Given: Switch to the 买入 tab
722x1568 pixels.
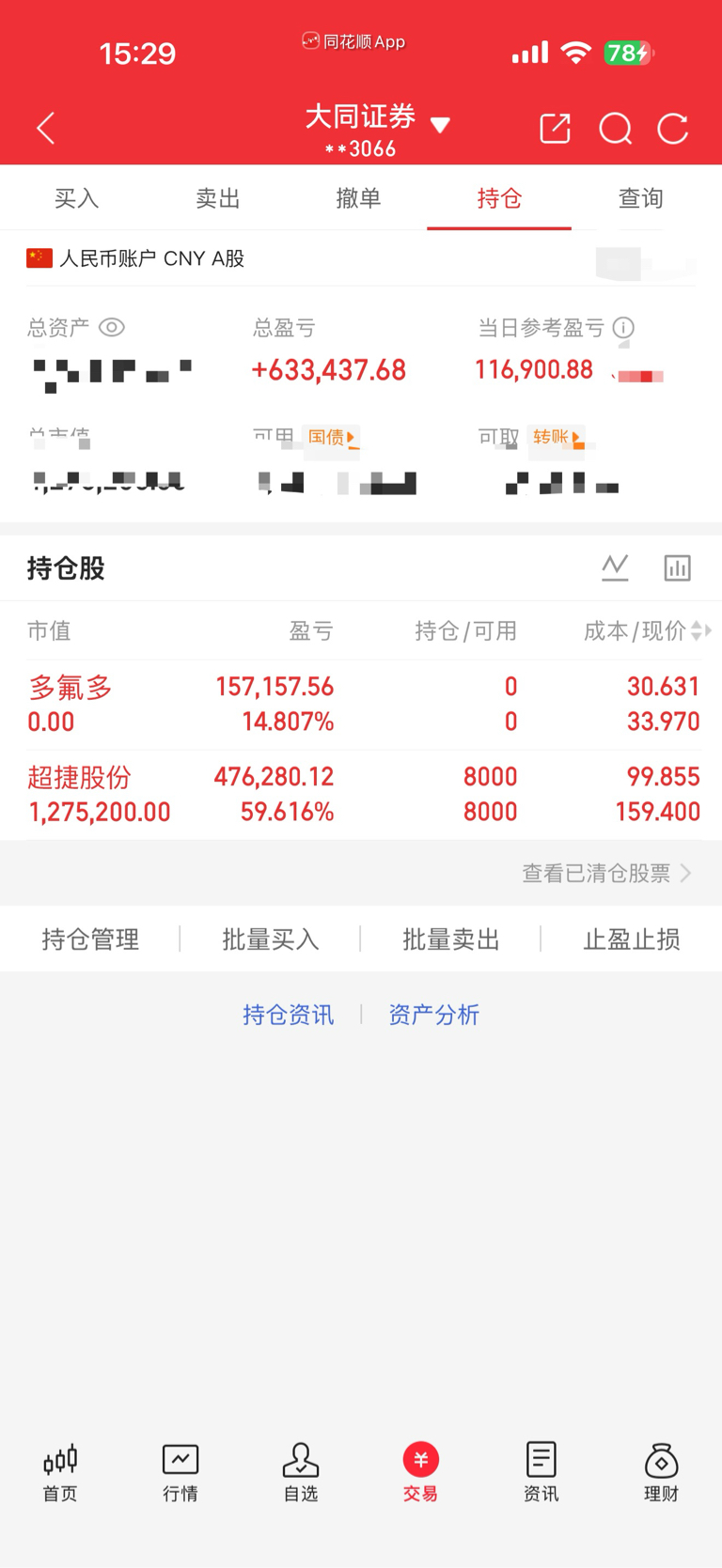Looking at the screenshot, I should (x=76, y=198).
